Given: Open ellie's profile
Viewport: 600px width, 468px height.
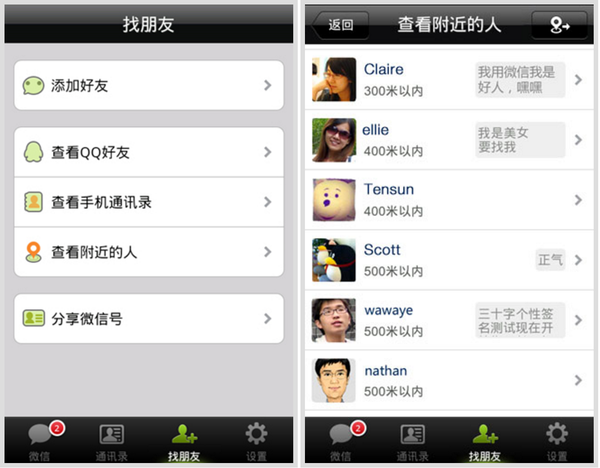Looking at the screenshot, I should click(x=450, y=140).
